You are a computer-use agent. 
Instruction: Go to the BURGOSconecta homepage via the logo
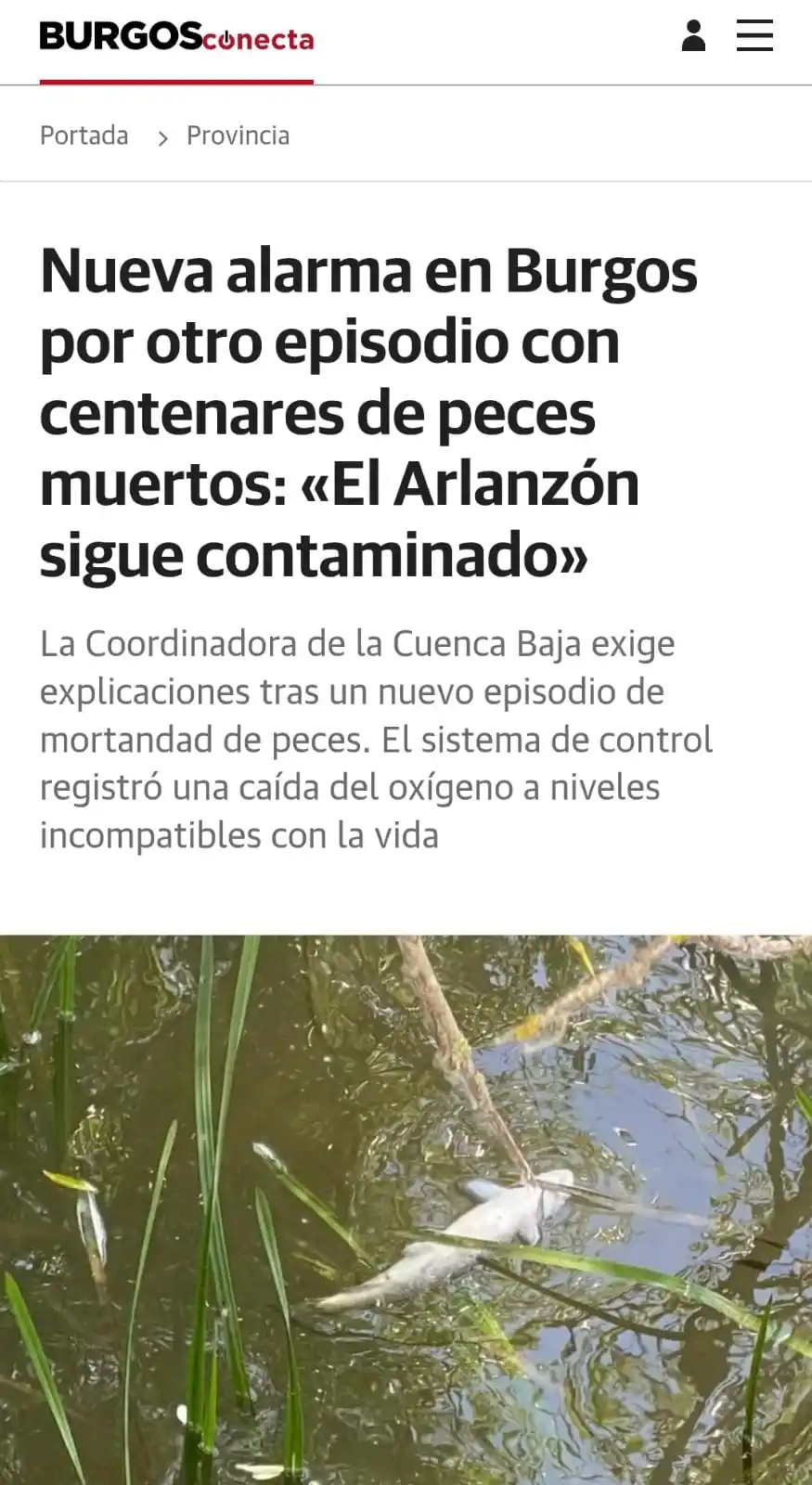(176, 38)
